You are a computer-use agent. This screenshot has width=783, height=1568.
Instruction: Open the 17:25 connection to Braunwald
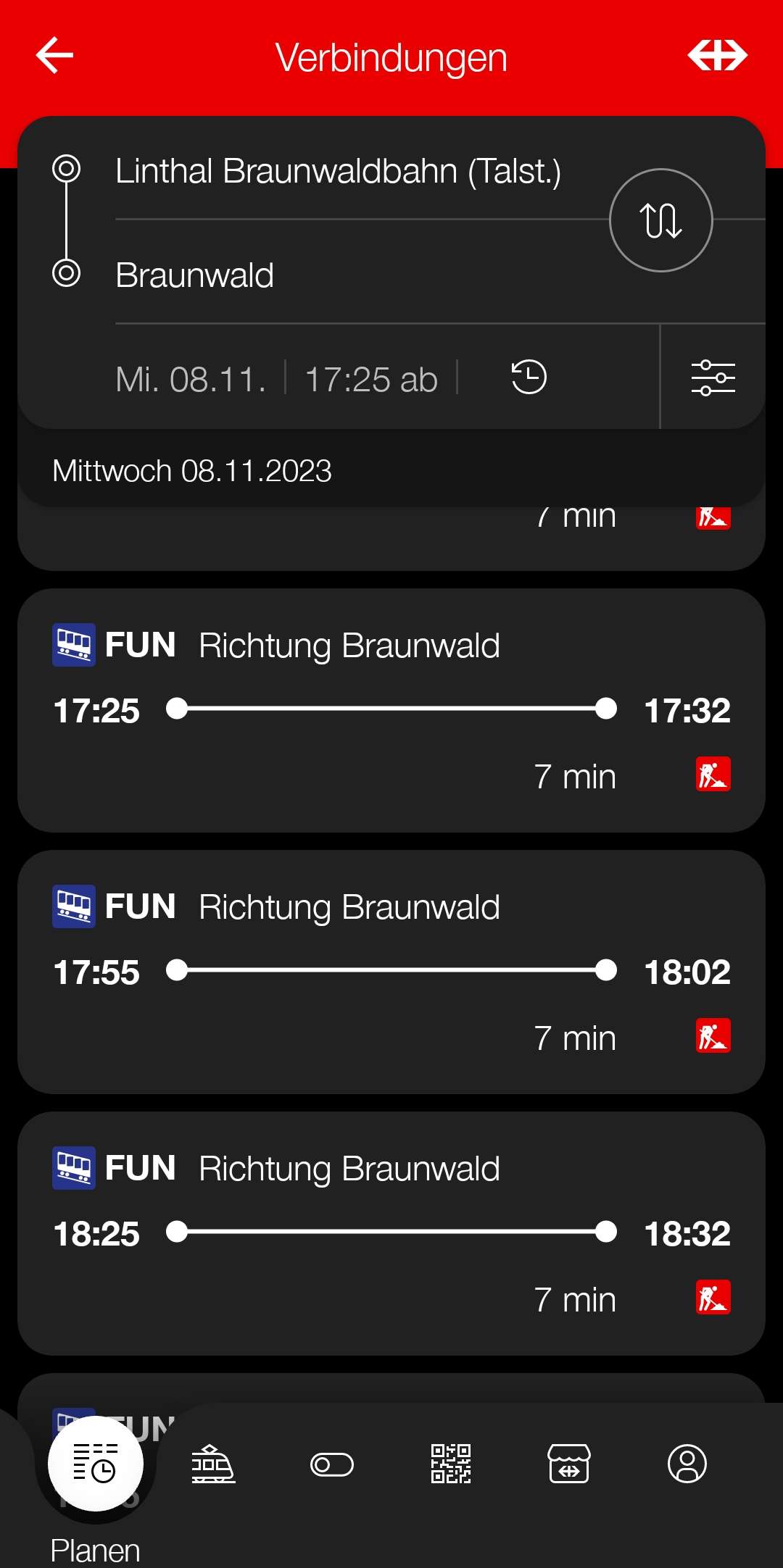pos(391,710)
